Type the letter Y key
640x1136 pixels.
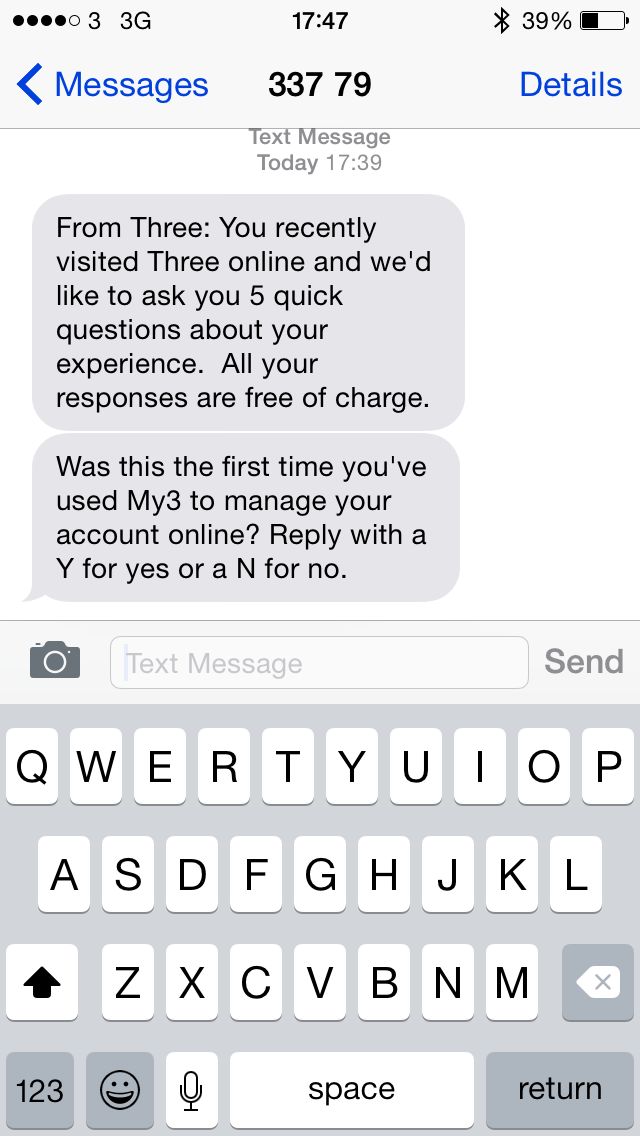351,767
